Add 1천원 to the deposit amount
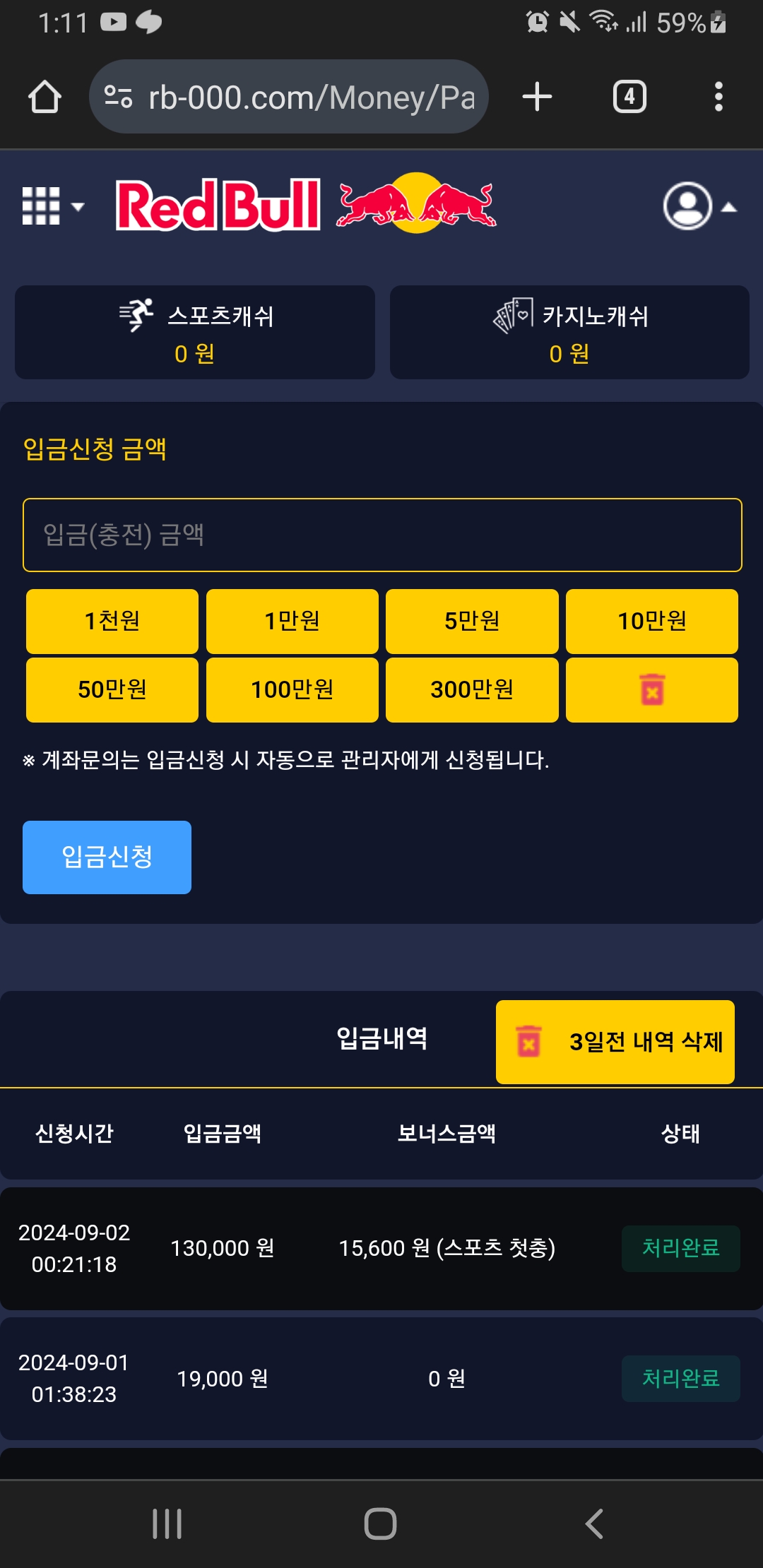This screenshot has width=763, height=1568. point(112,621)
